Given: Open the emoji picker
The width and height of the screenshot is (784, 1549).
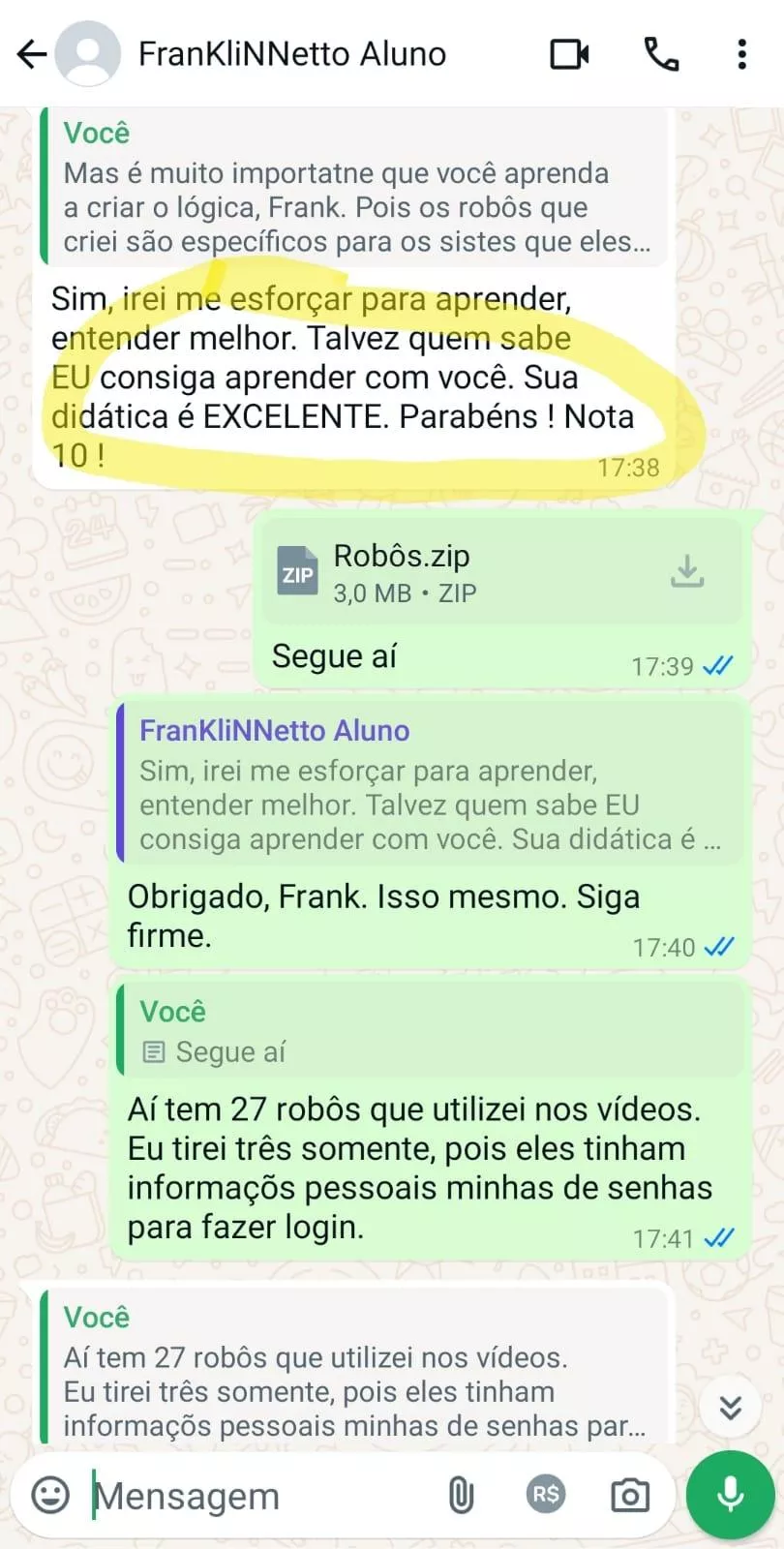Looking at the screenshot, I should (50, 1495).
